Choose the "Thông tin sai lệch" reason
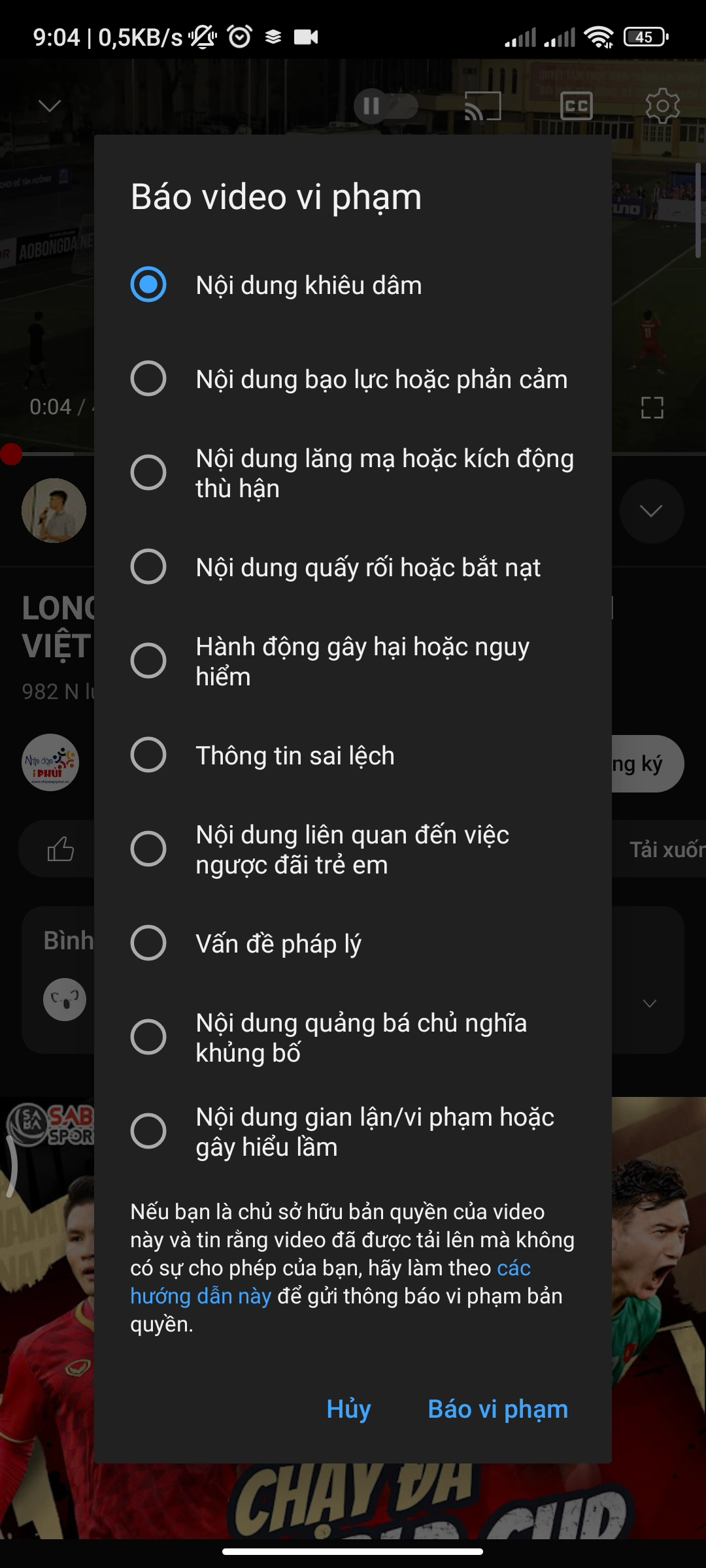 pos(148,755)
